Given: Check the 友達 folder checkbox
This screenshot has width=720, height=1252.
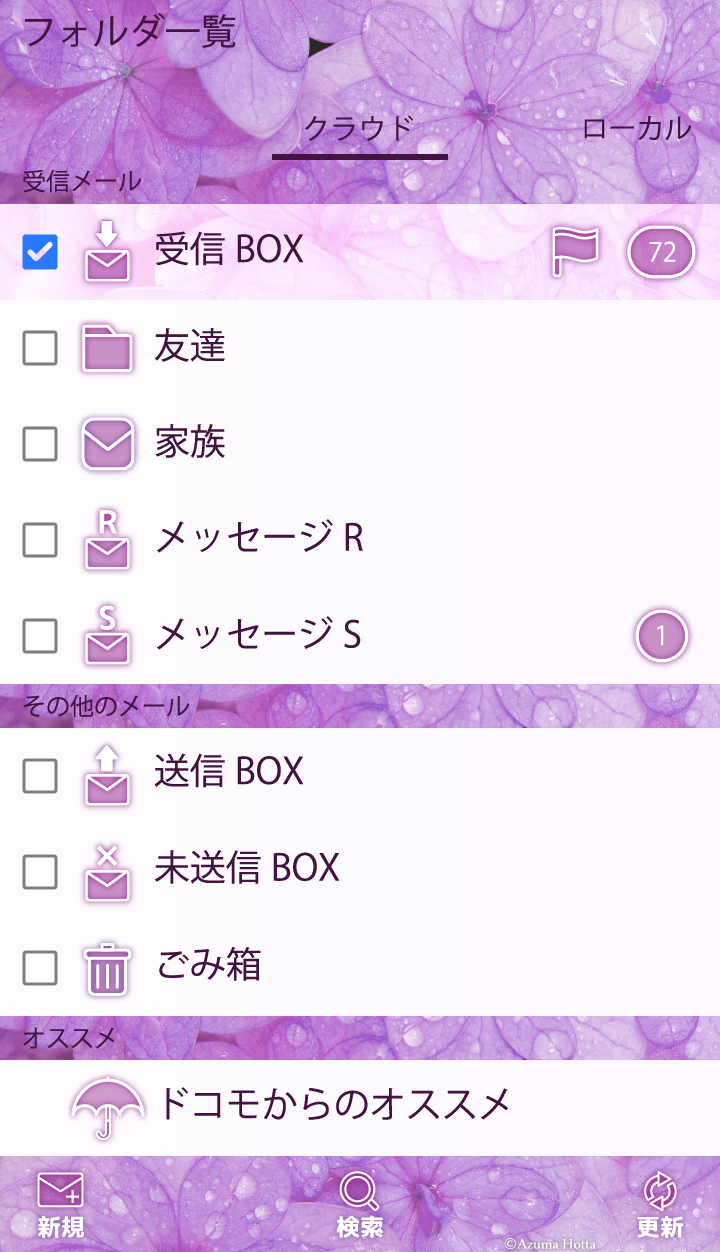Looking at the screenshot, I should [40, 348].
